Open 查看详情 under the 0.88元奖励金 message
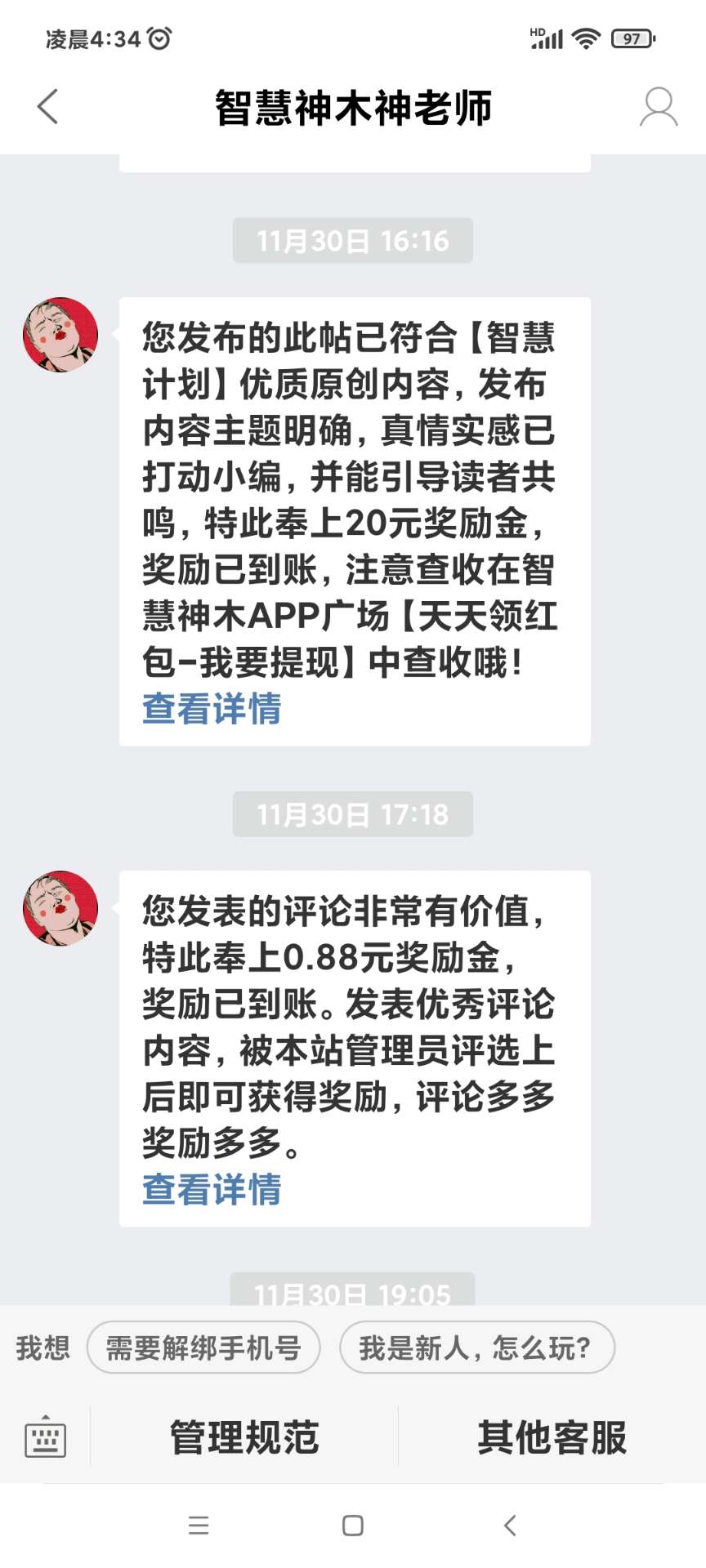The image size is (706, 1568). (x=212, y=1190)
